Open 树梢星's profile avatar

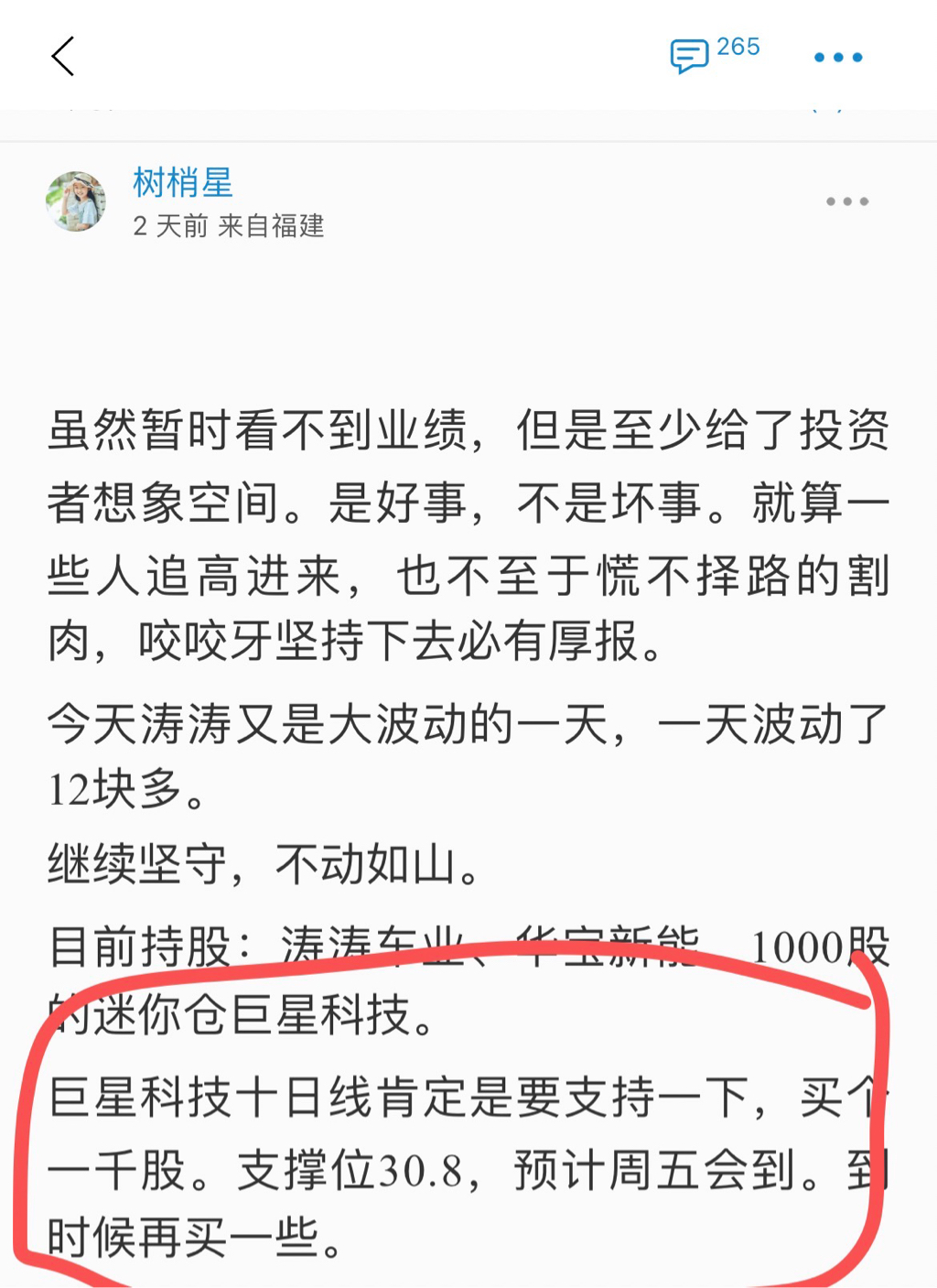tap(76, 201)
